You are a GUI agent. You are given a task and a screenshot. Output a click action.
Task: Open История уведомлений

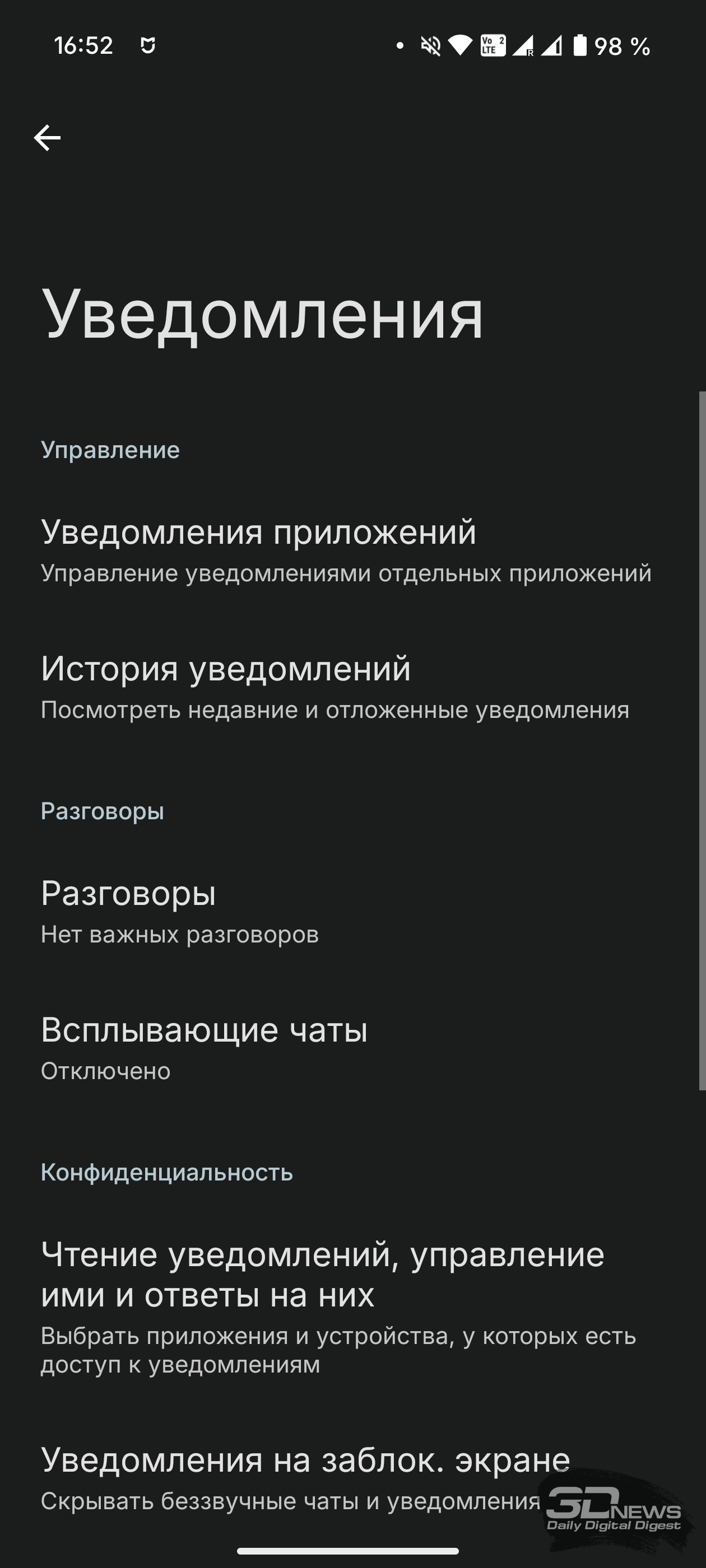pos(352,687)
